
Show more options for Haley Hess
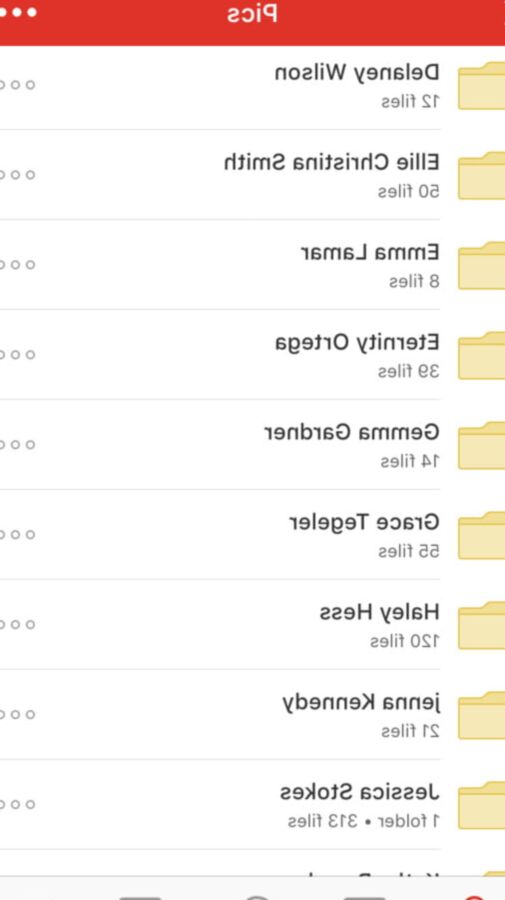coord(16,624)
